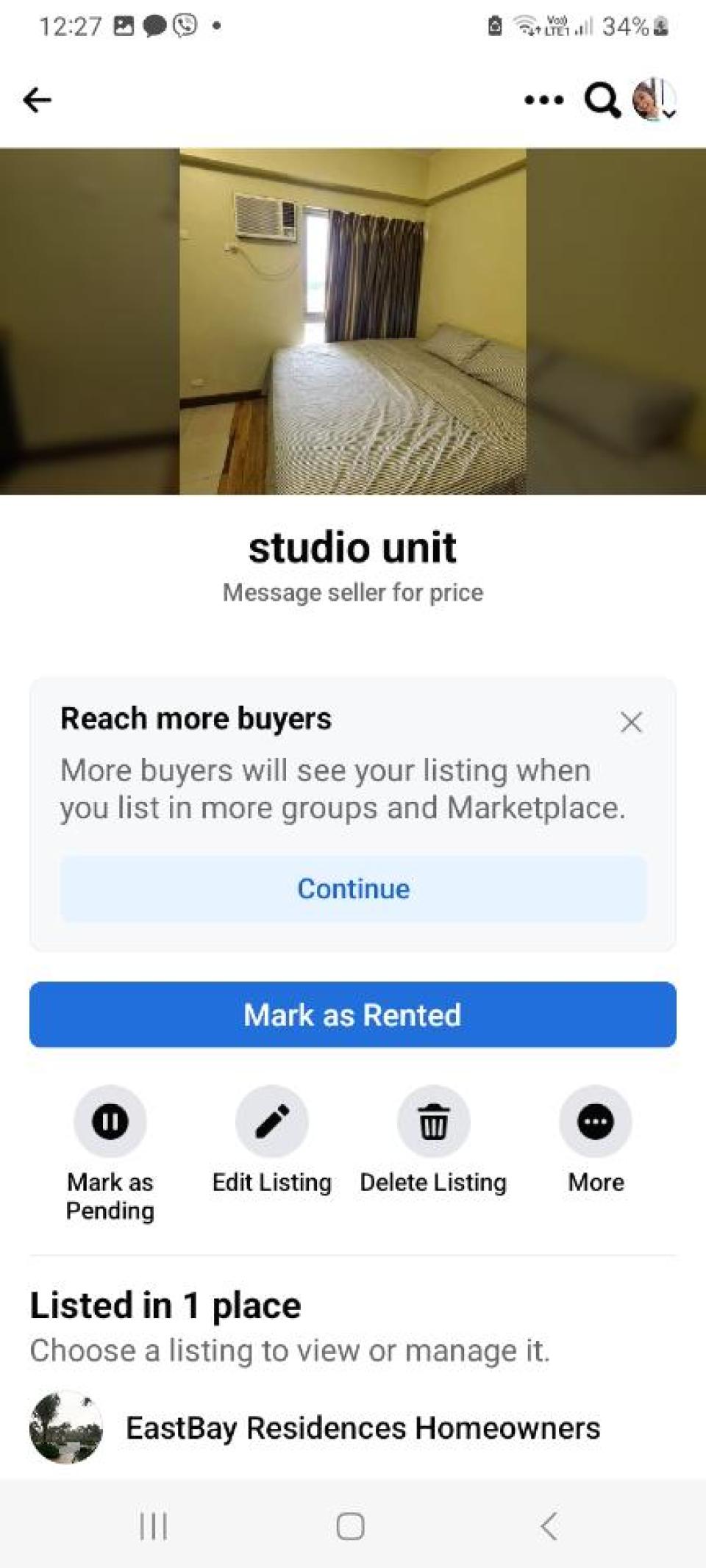Open the profile picture switcher
This screenshot has height=1568, width=706.
pos(654,99)
